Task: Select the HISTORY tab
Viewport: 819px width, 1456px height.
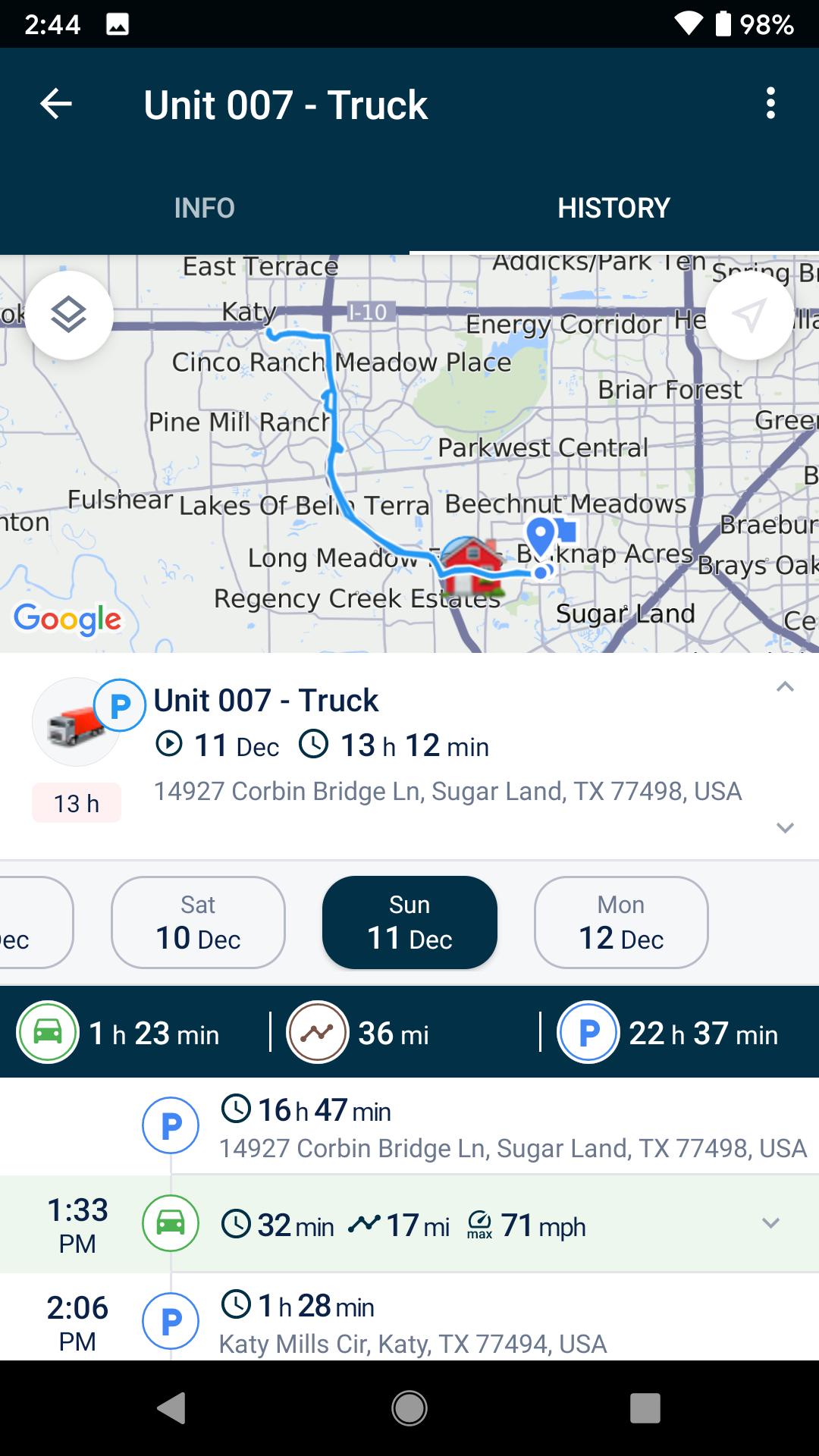Action: click(x=614, y=208)
